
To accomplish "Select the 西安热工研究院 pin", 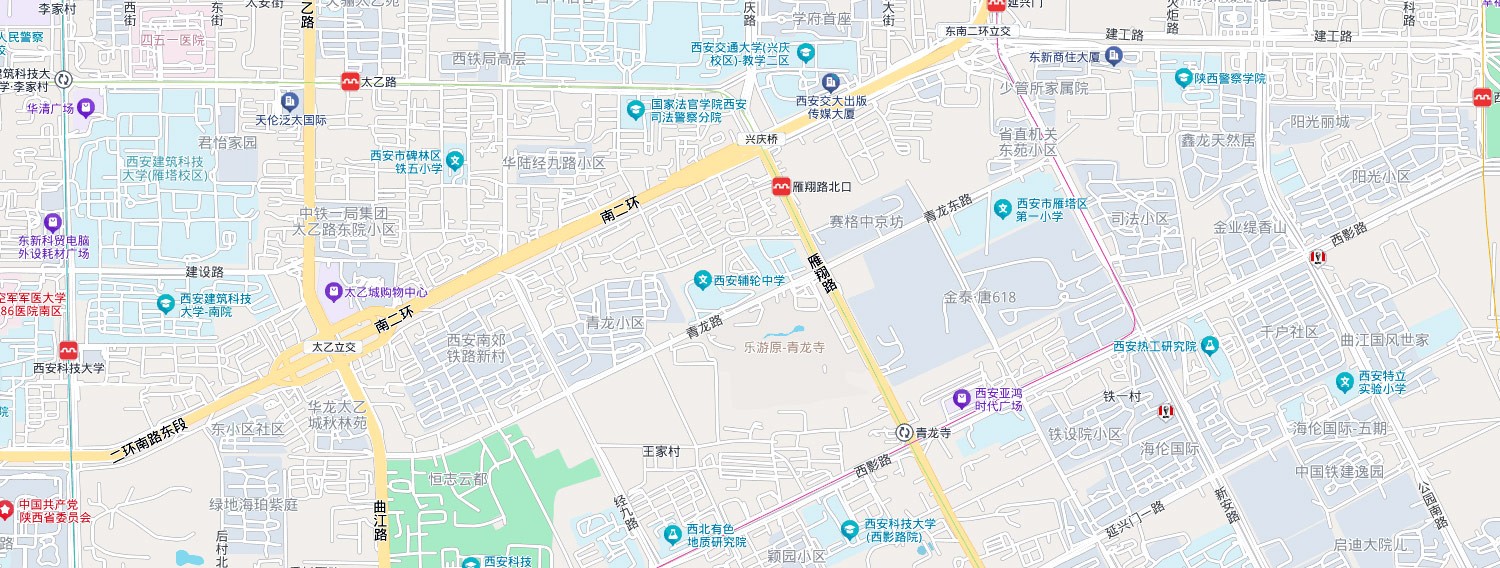I will coord(1210,346).
